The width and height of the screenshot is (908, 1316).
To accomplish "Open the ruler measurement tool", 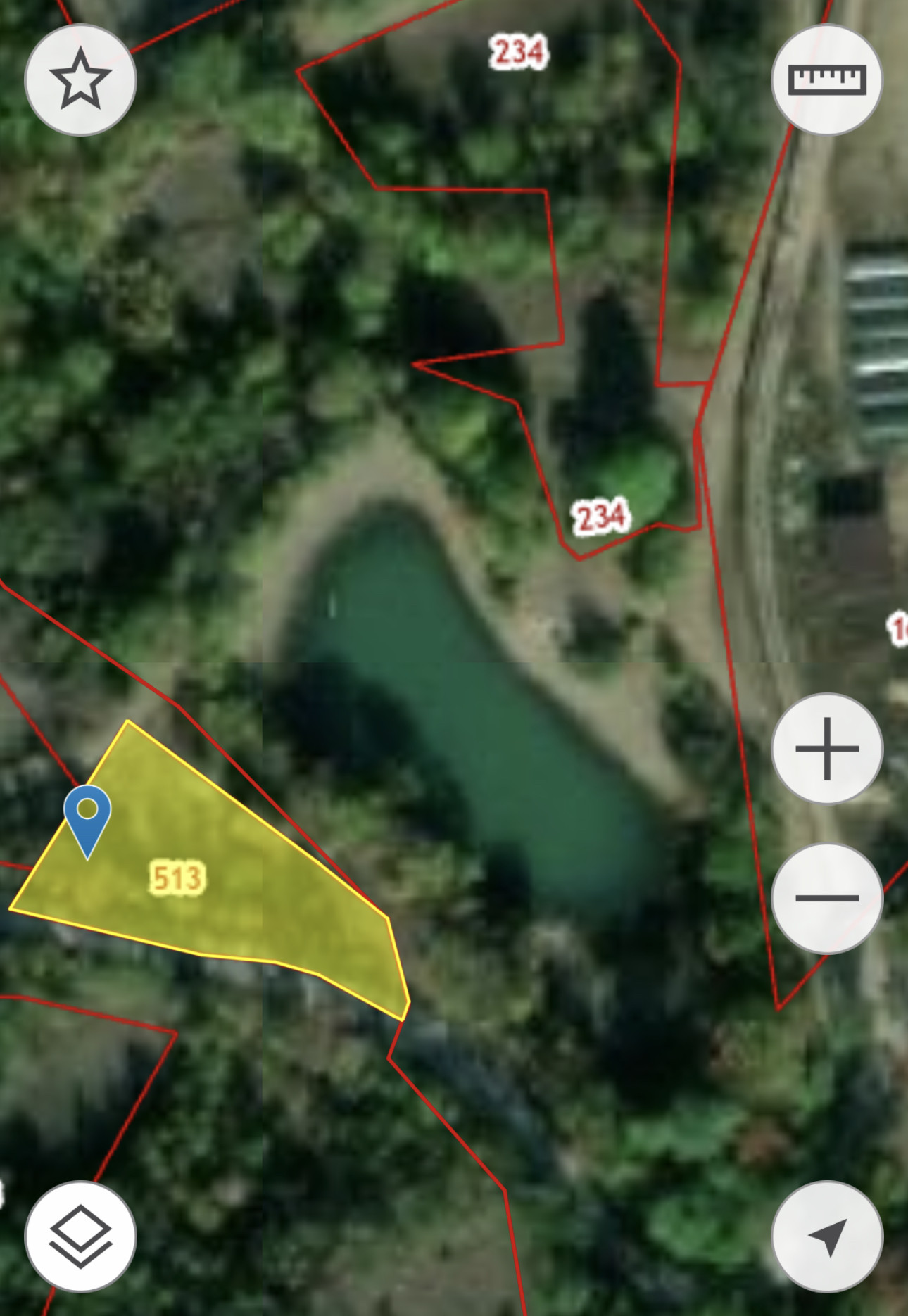I will [x=826, y=80].
